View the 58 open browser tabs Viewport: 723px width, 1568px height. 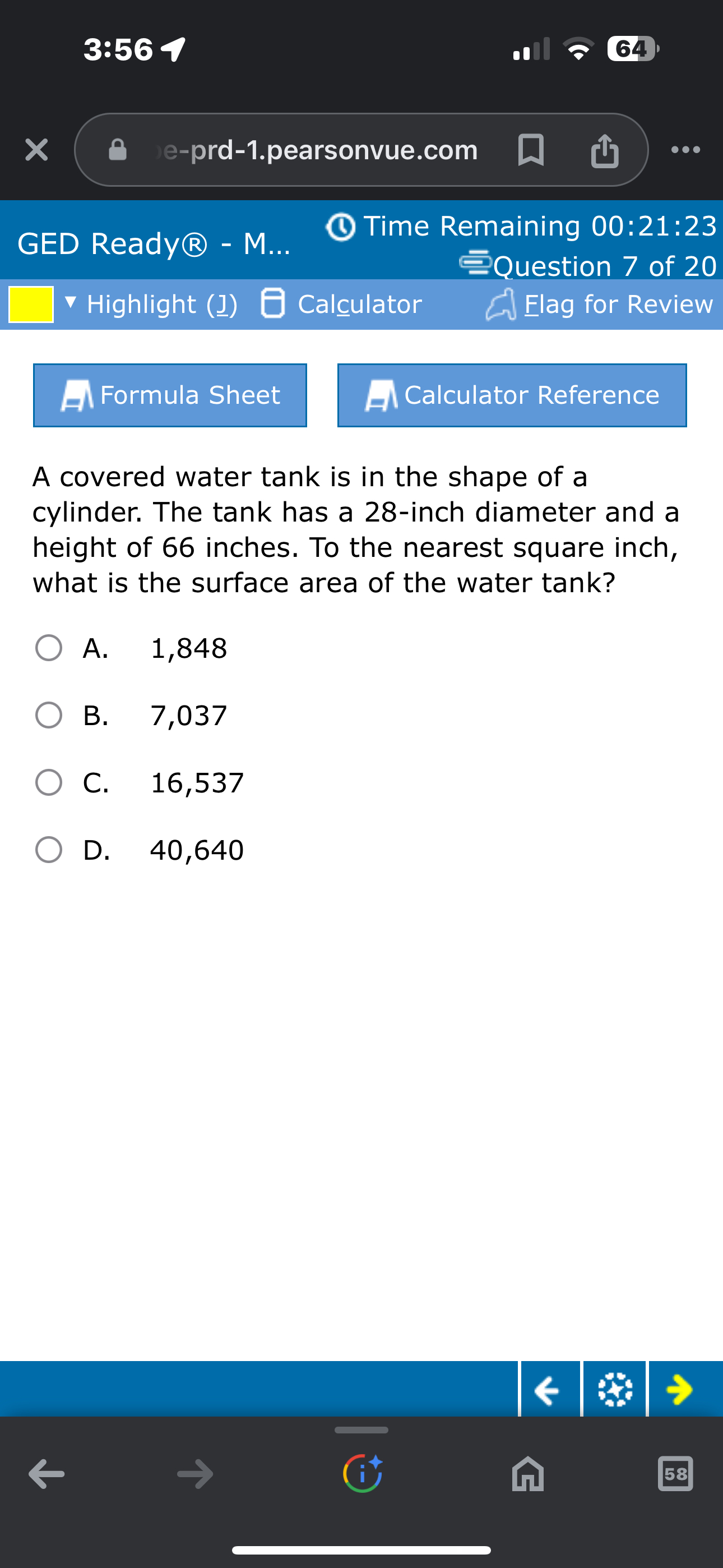tap(675, 1474)
